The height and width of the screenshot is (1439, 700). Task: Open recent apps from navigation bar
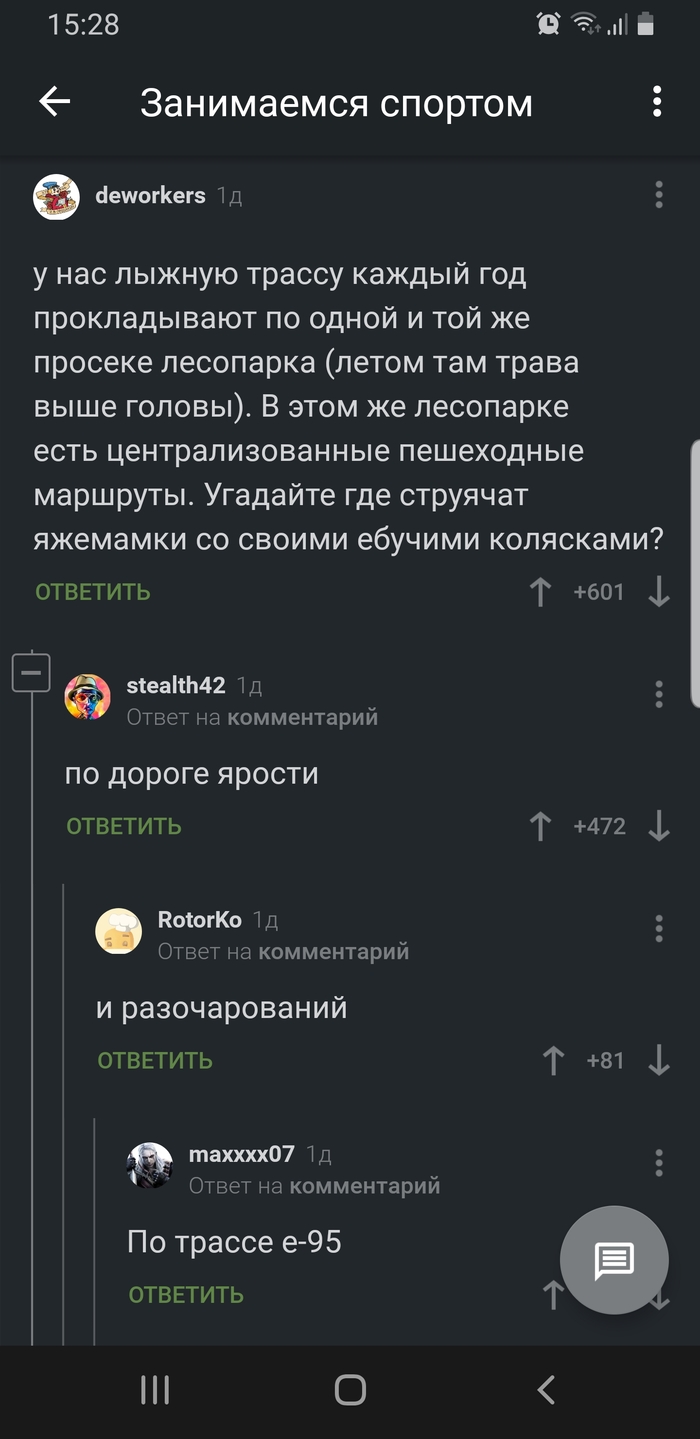coord(155,1390)
